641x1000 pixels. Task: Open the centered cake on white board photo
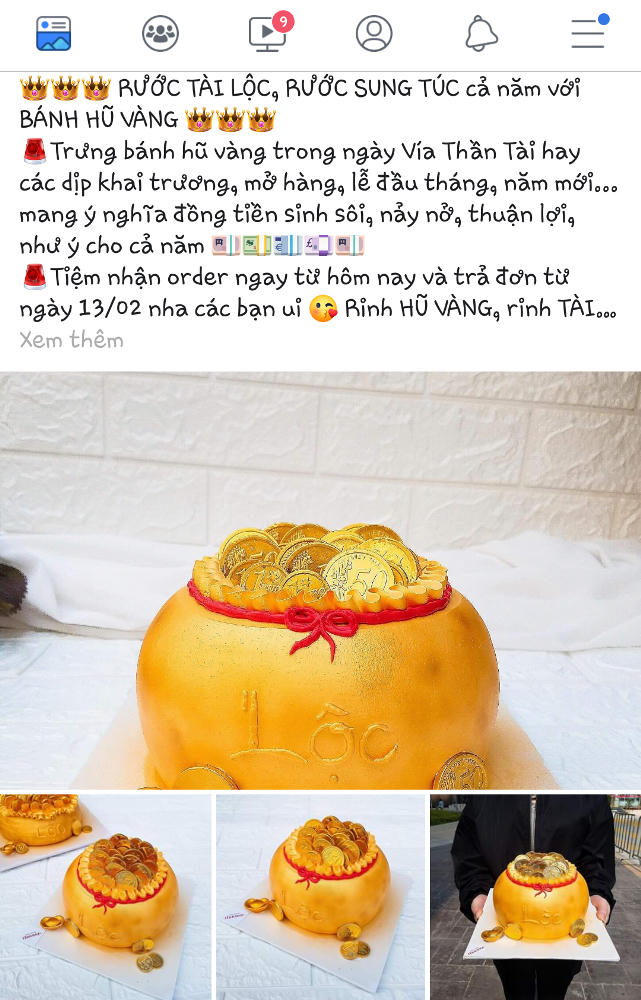pyautogui.click(x=320, y=896)
